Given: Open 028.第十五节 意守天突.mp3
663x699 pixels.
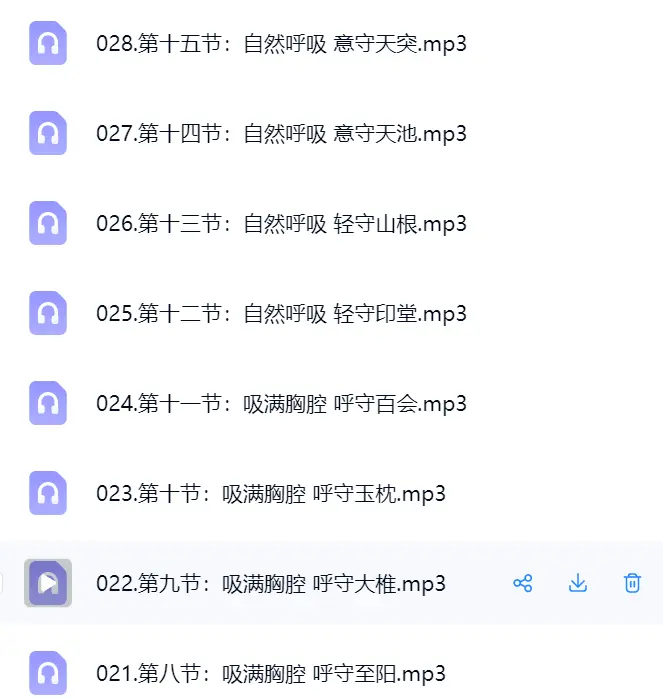Looking at the screenshot, I should (x=281, y=44).
